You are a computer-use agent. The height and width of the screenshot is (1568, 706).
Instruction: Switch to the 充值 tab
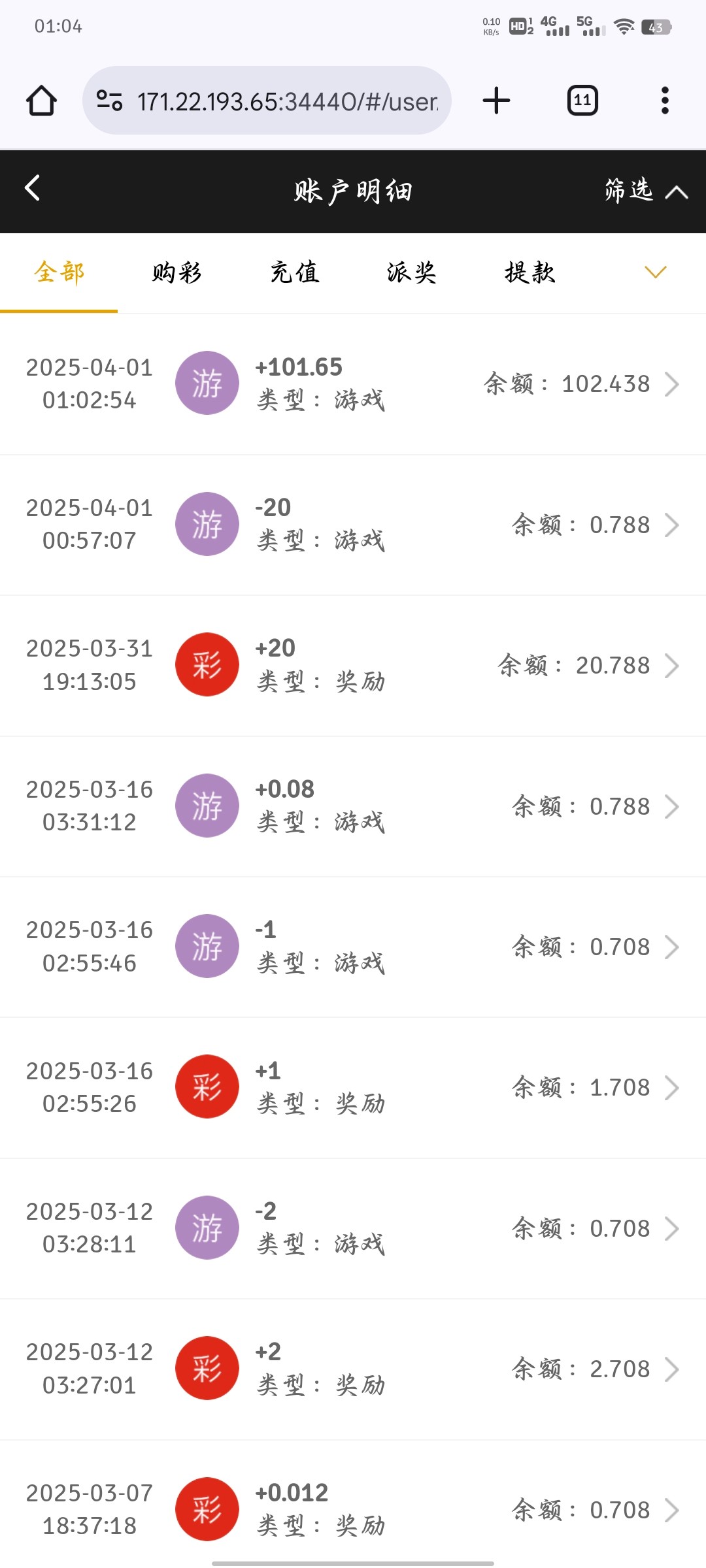pyautogui.click(x=294, y=272)
